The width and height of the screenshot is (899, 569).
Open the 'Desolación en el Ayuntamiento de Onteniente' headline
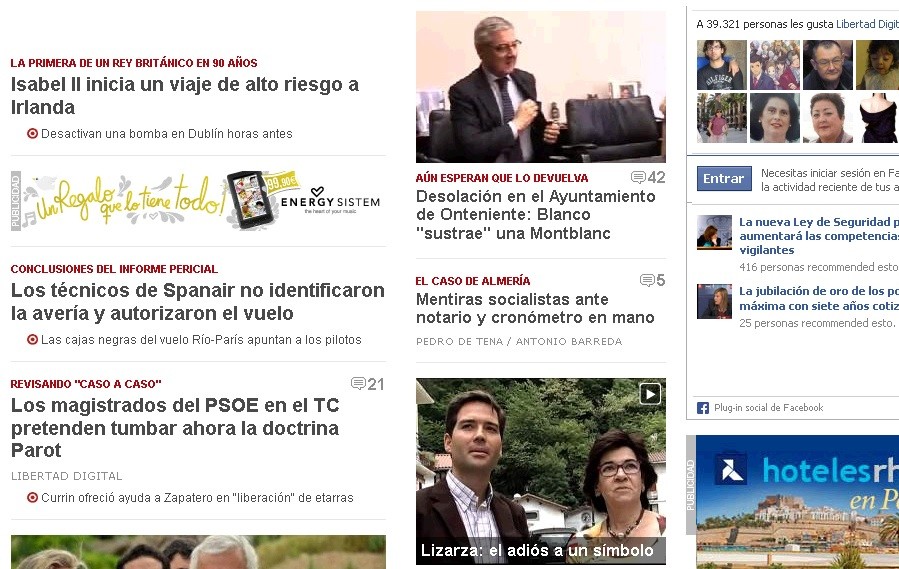535,215
